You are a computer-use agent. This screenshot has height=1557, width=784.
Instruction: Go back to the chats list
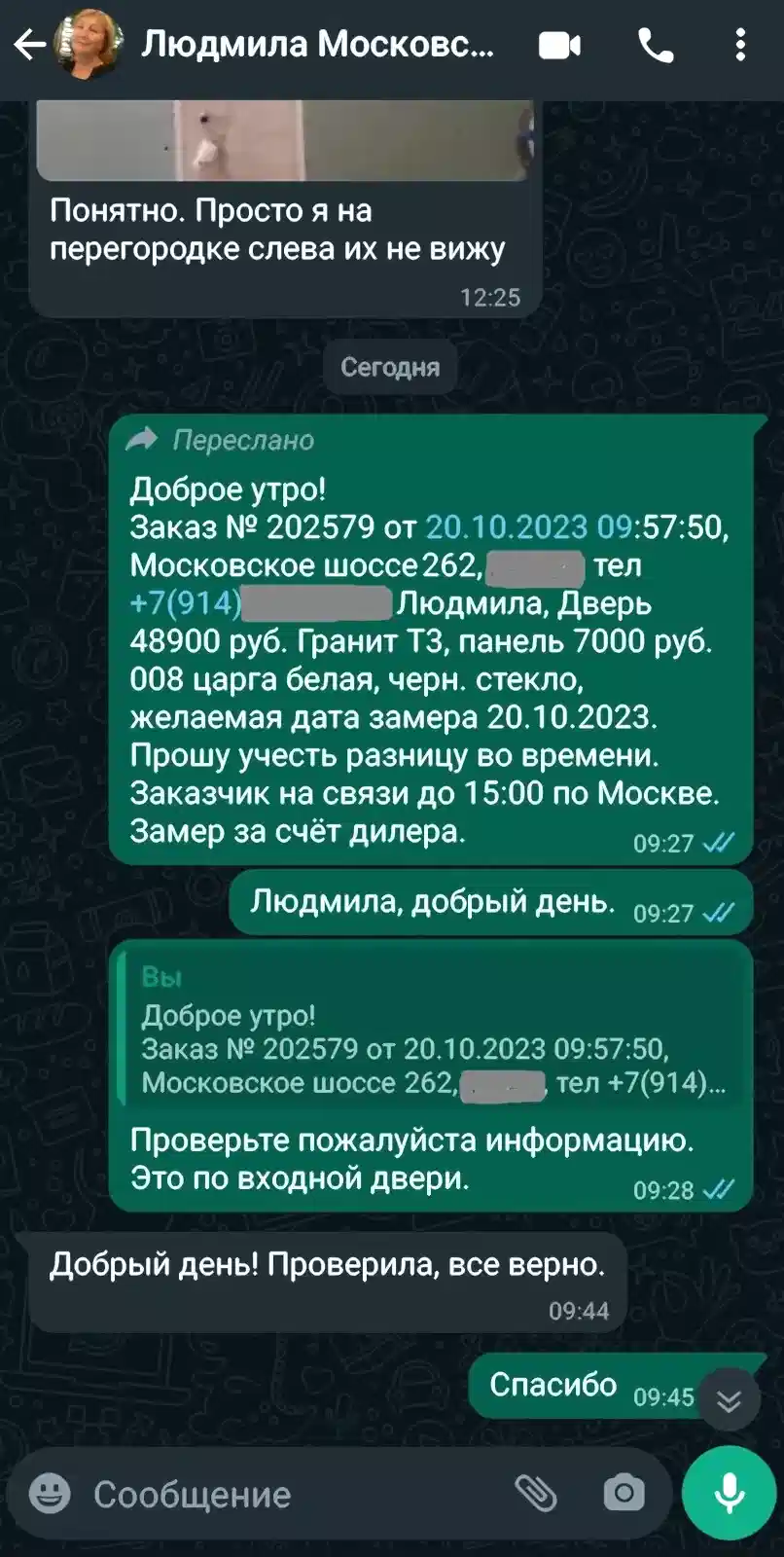[x=29, y=45]
